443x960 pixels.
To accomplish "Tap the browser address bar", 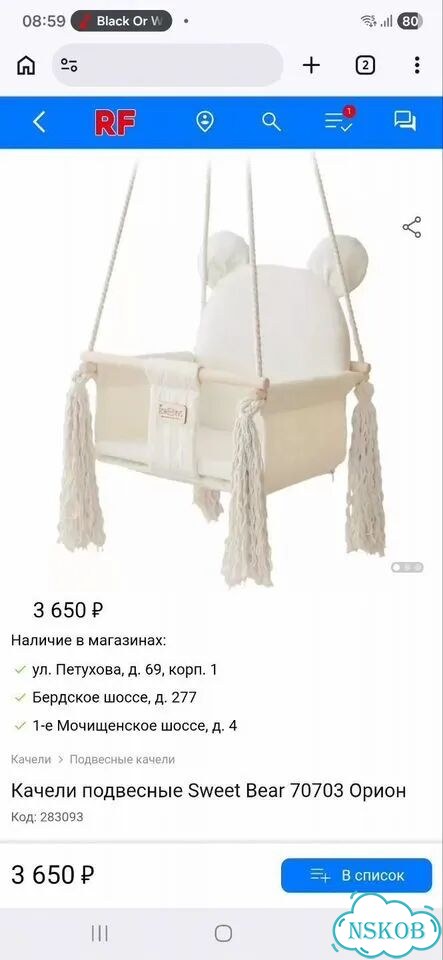I will click(168, 65).
